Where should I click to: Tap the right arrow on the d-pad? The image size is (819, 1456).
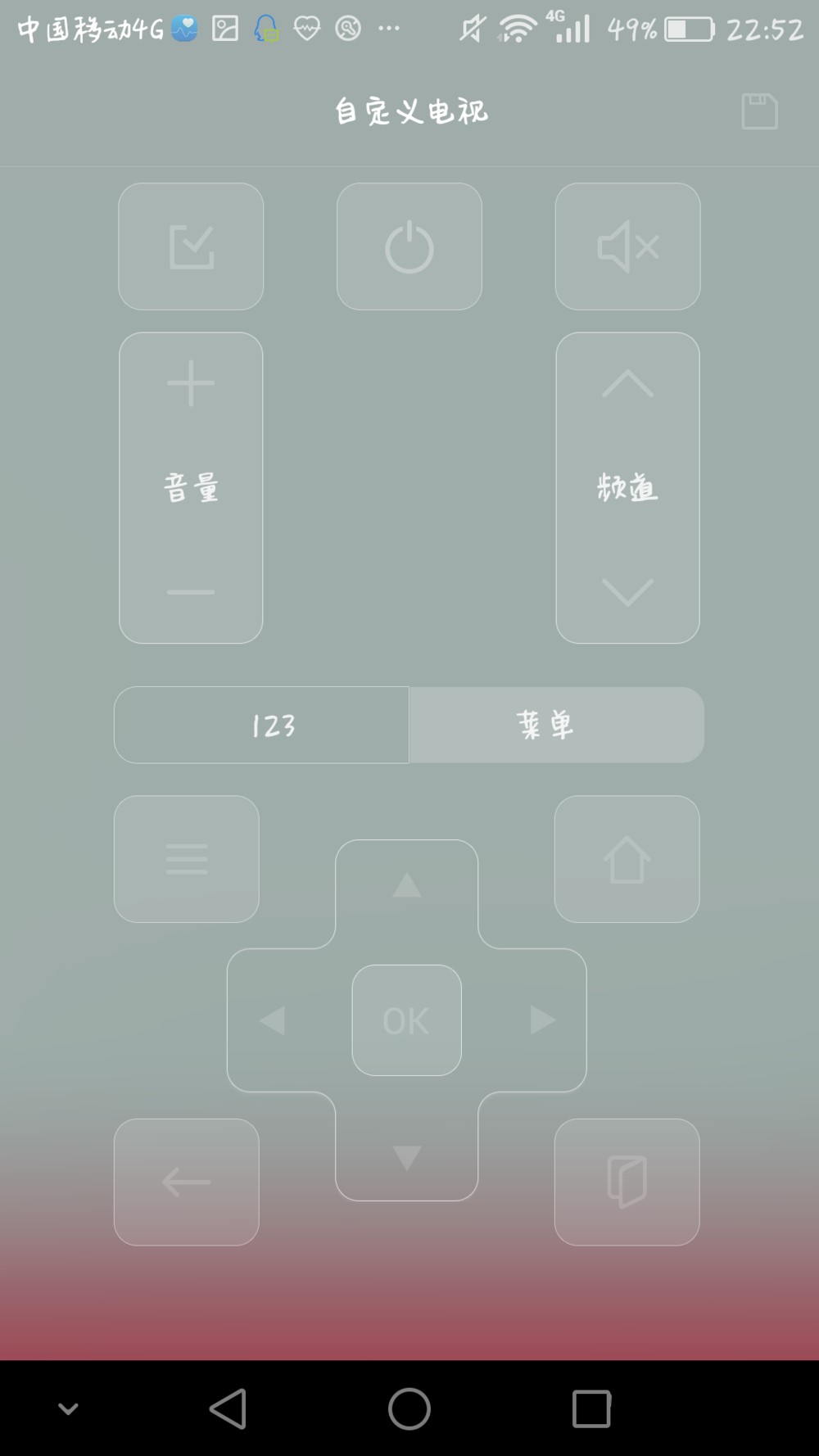542,1020
